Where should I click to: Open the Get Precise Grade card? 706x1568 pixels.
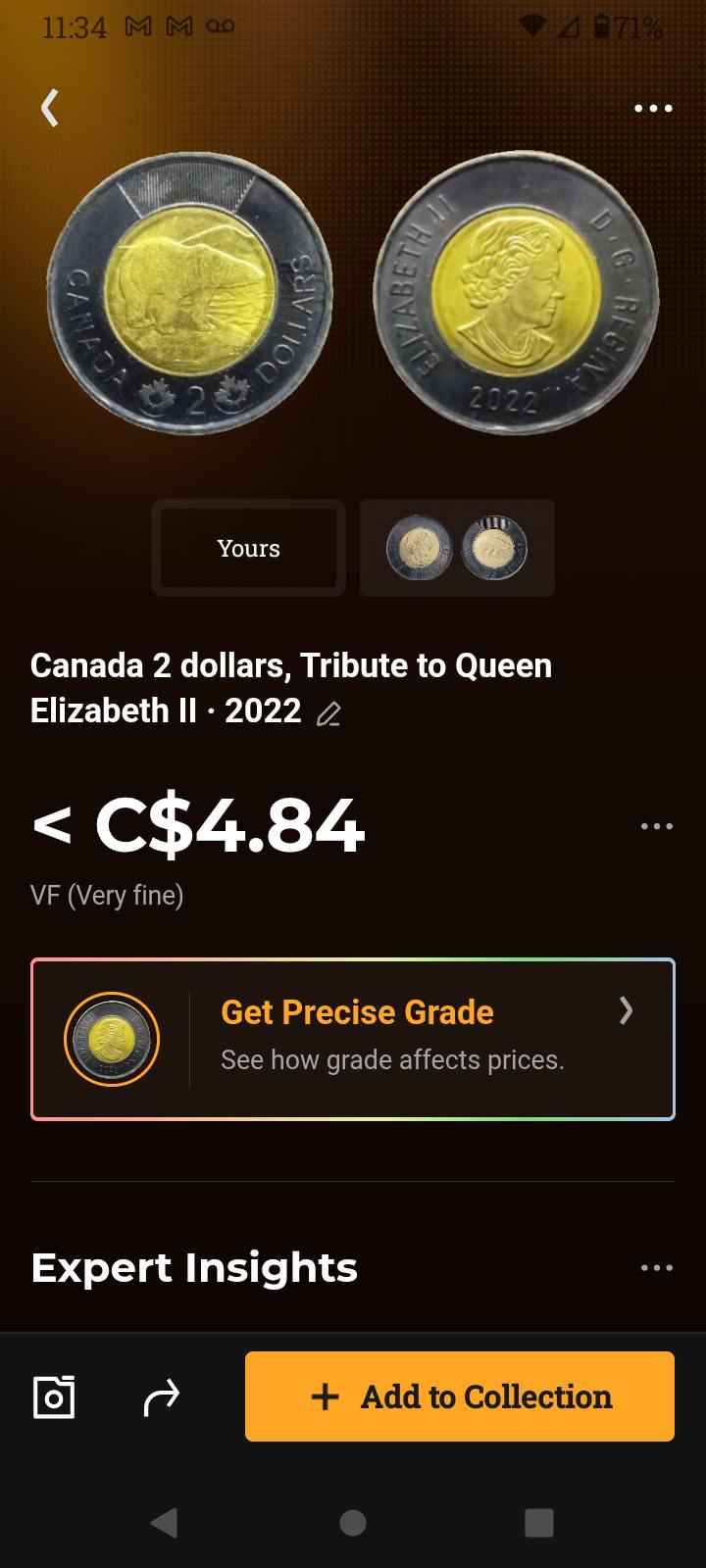[x=353, y=1039]
